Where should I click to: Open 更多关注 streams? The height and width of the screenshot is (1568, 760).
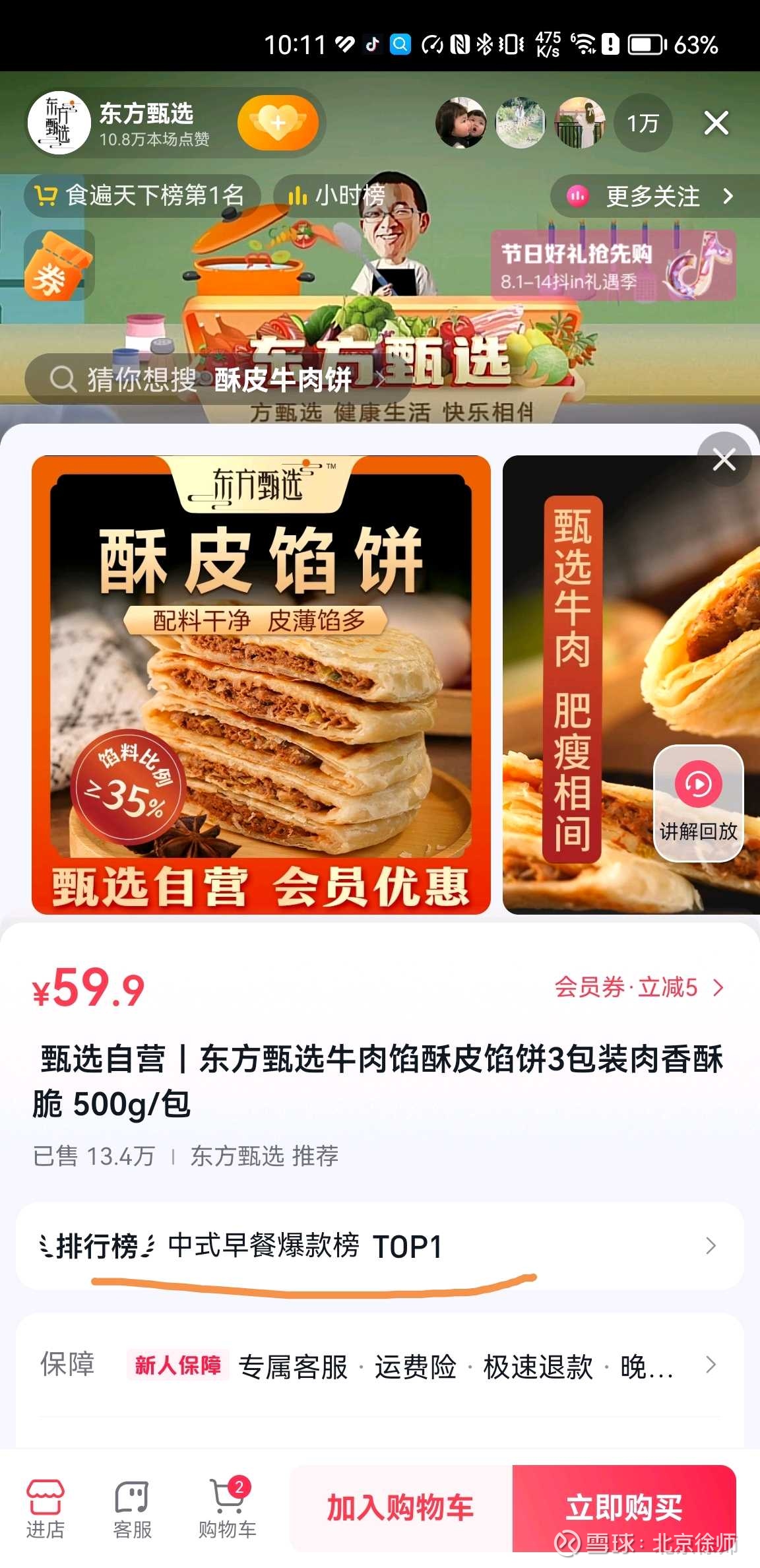pyautogui.click(x=651, y=196)
